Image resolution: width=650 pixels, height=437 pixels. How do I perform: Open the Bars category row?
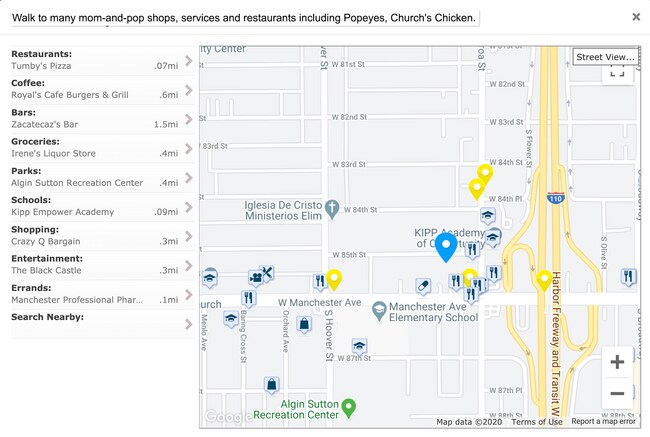click(100, 119)
